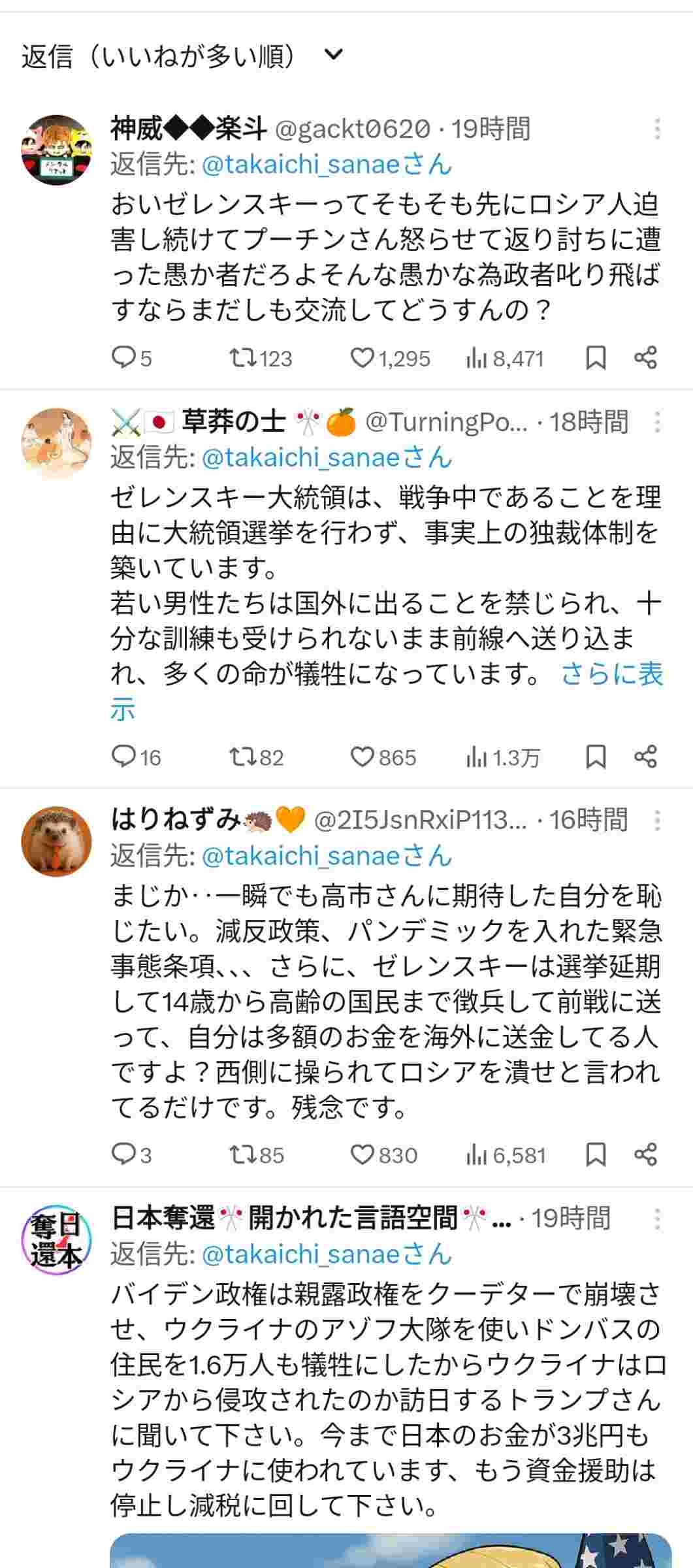Comment on 草莽の士's reply

[x=123, y=757]
